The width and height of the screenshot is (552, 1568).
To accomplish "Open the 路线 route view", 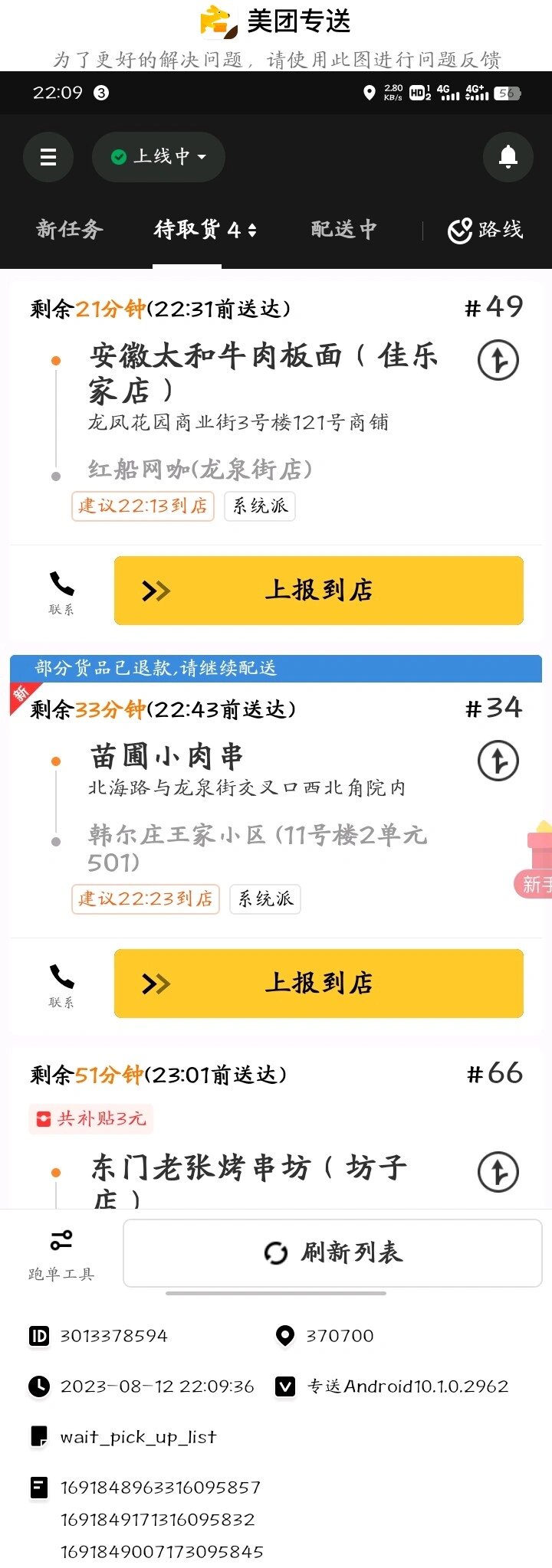I will click(x=486, y=229).
